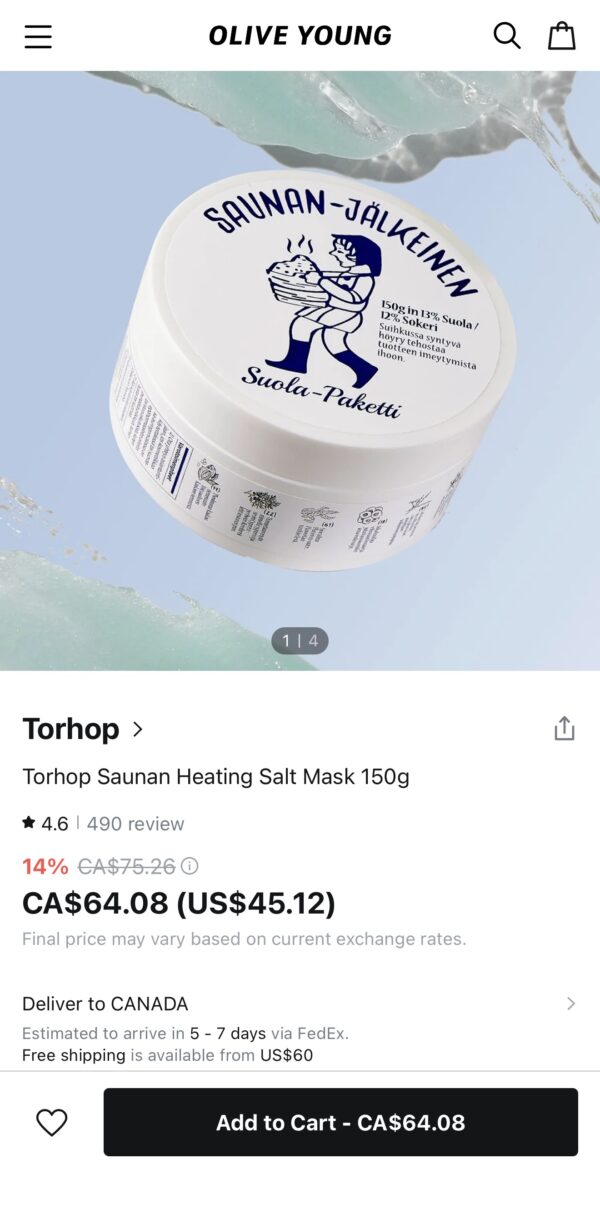Open the Torhop brand page
The height and width of the screenshot is (1219, 600).
[x=83, y=729]
